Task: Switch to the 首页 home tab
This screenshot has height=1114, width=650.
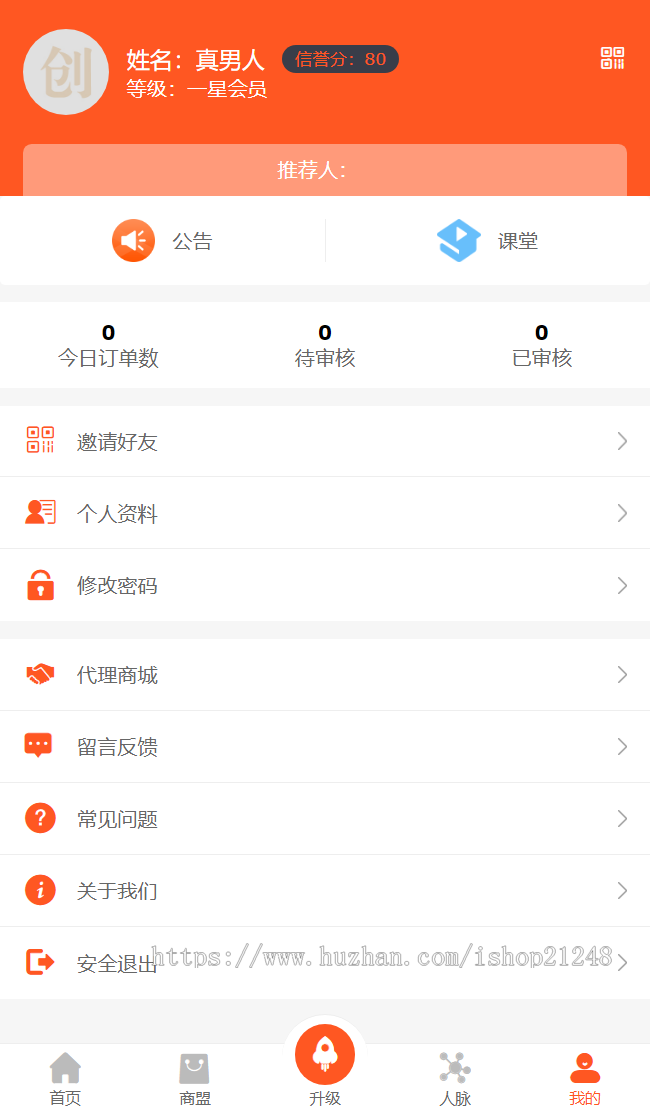Action: [65, 1079]
